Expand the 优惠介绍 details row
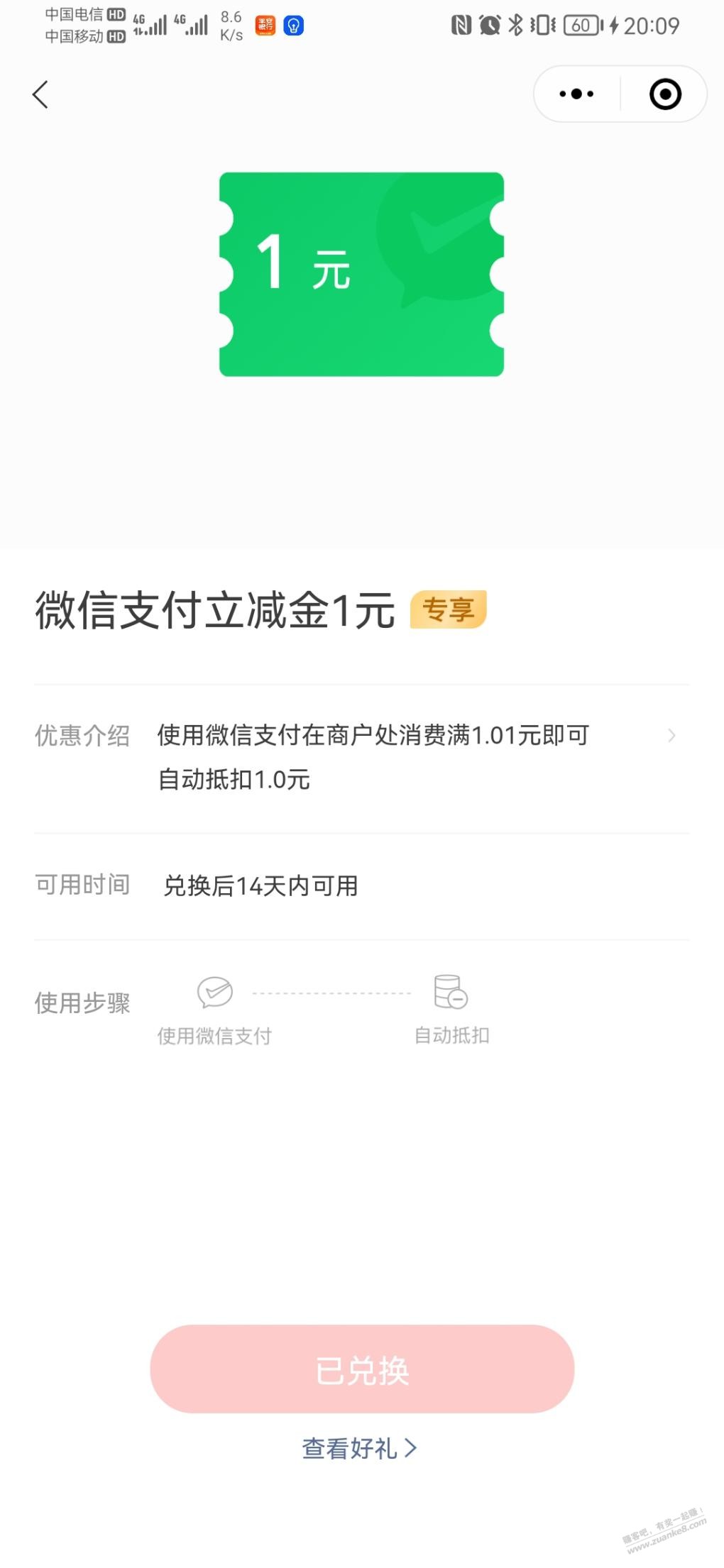 [362, 758]
